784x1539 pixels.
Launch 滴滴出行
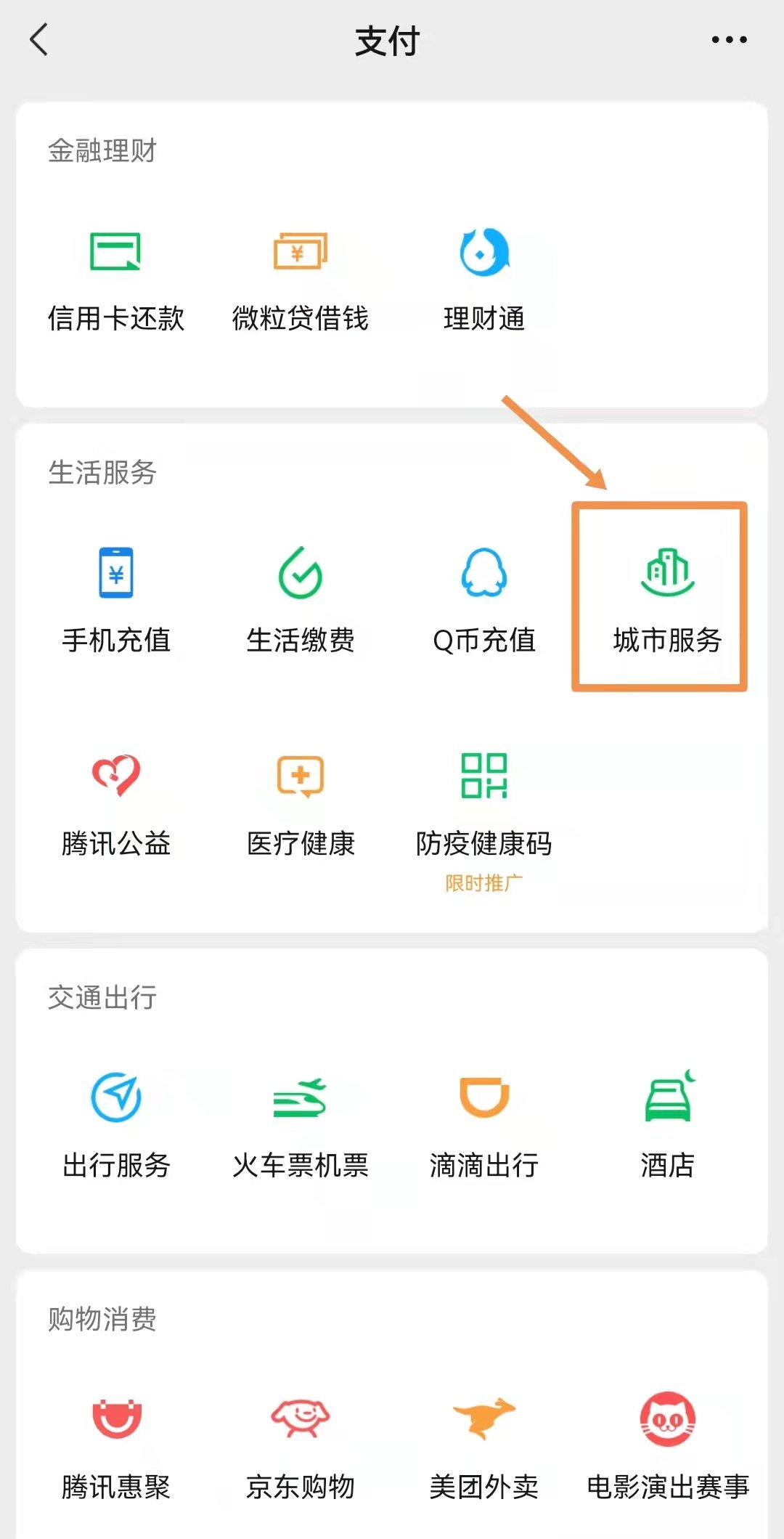pos(484,1126)
